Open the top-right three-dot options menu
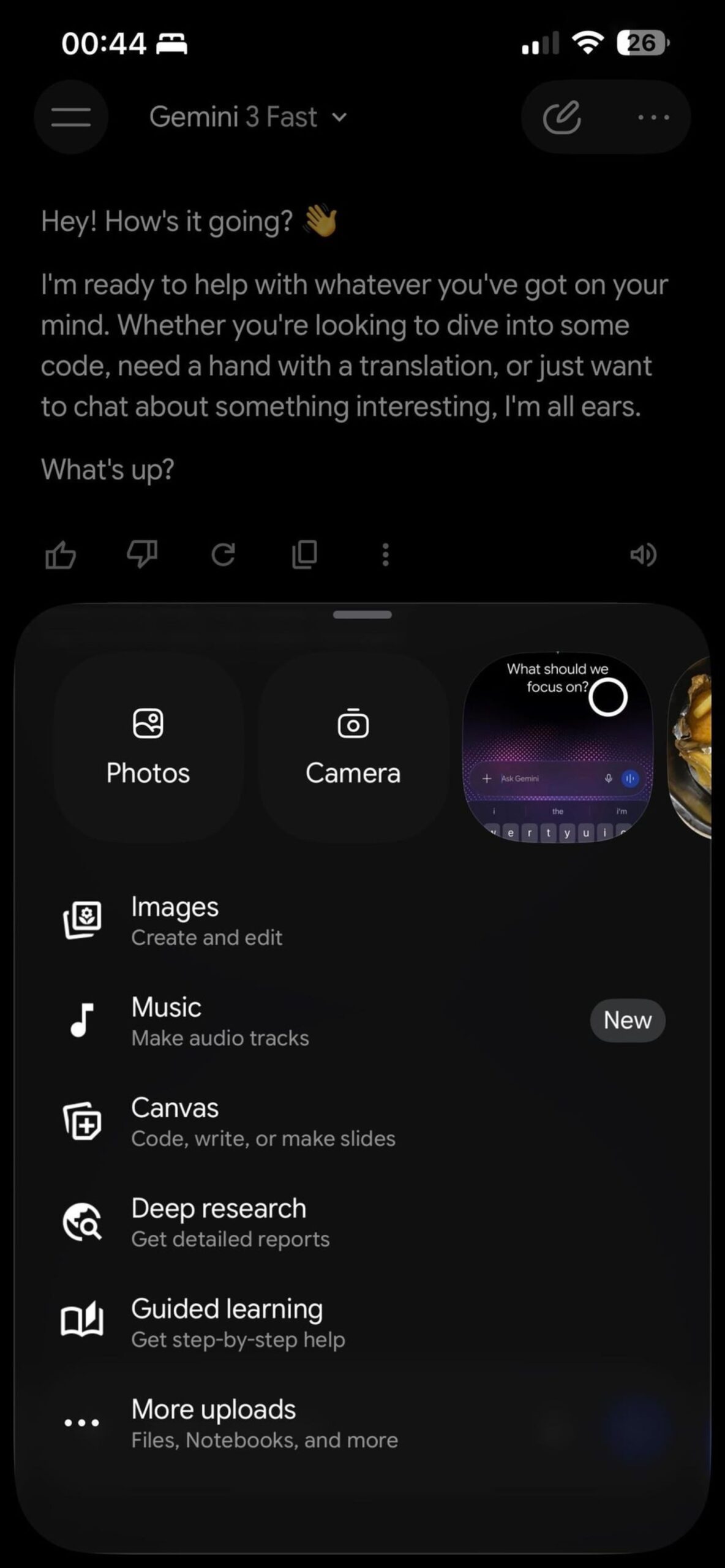The height and width of the screenshot is (1568, 725). 653,117
